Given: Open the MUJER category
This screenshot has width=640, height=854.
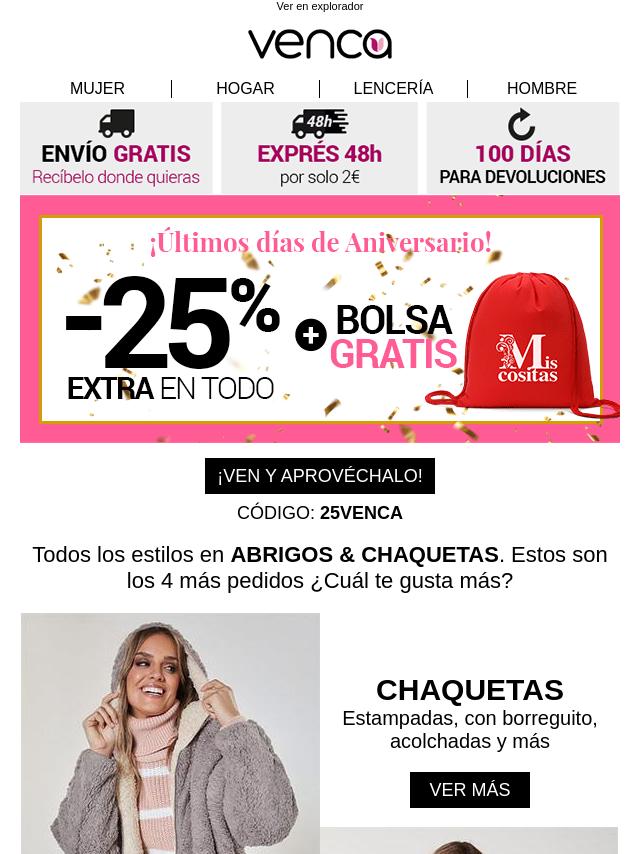Looking at the screenshot, I should coord(97,89).
